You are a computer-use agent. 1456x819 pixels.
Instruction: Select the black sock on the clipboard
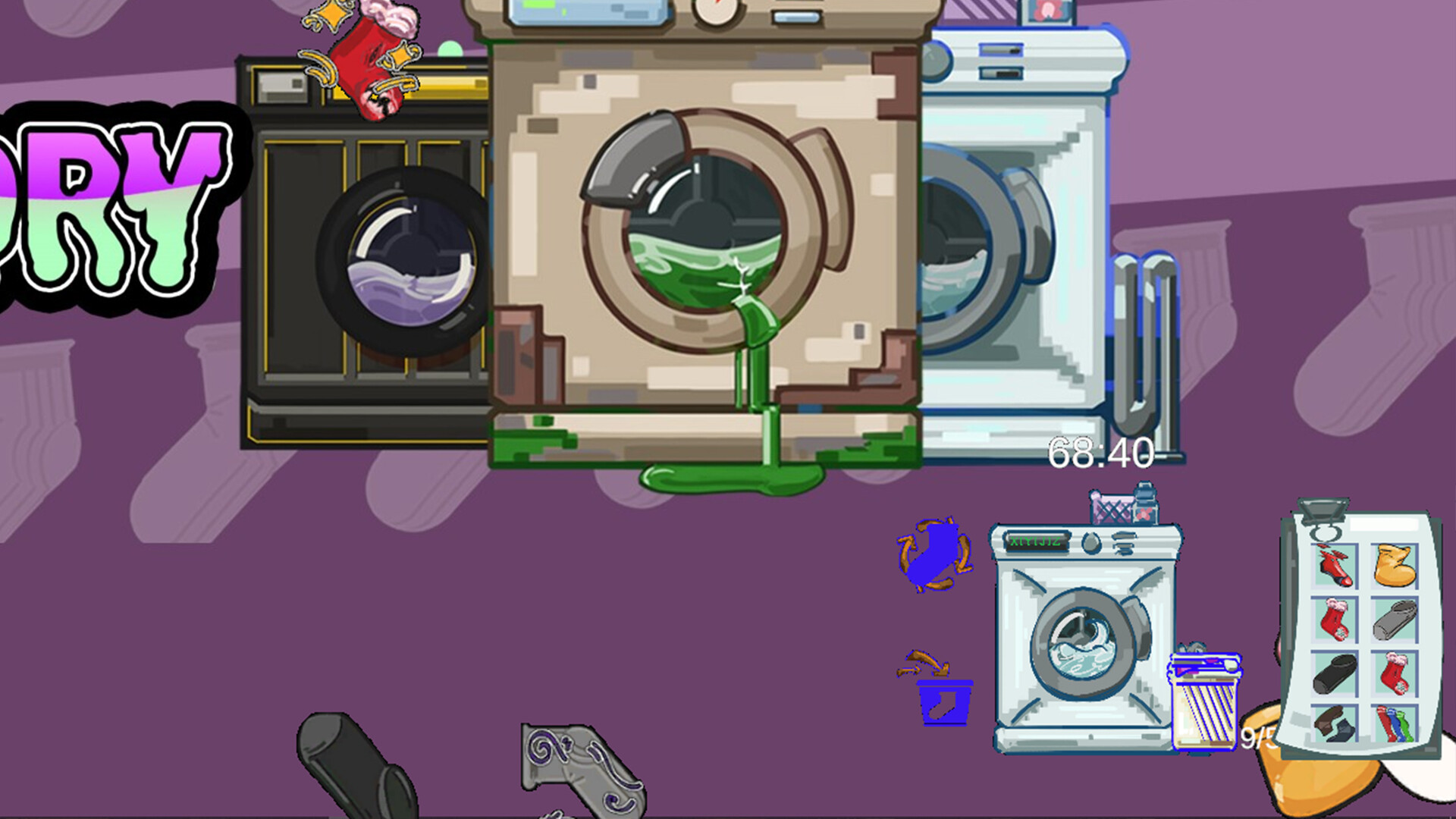pyautogui.click(x=1335, y=673)
